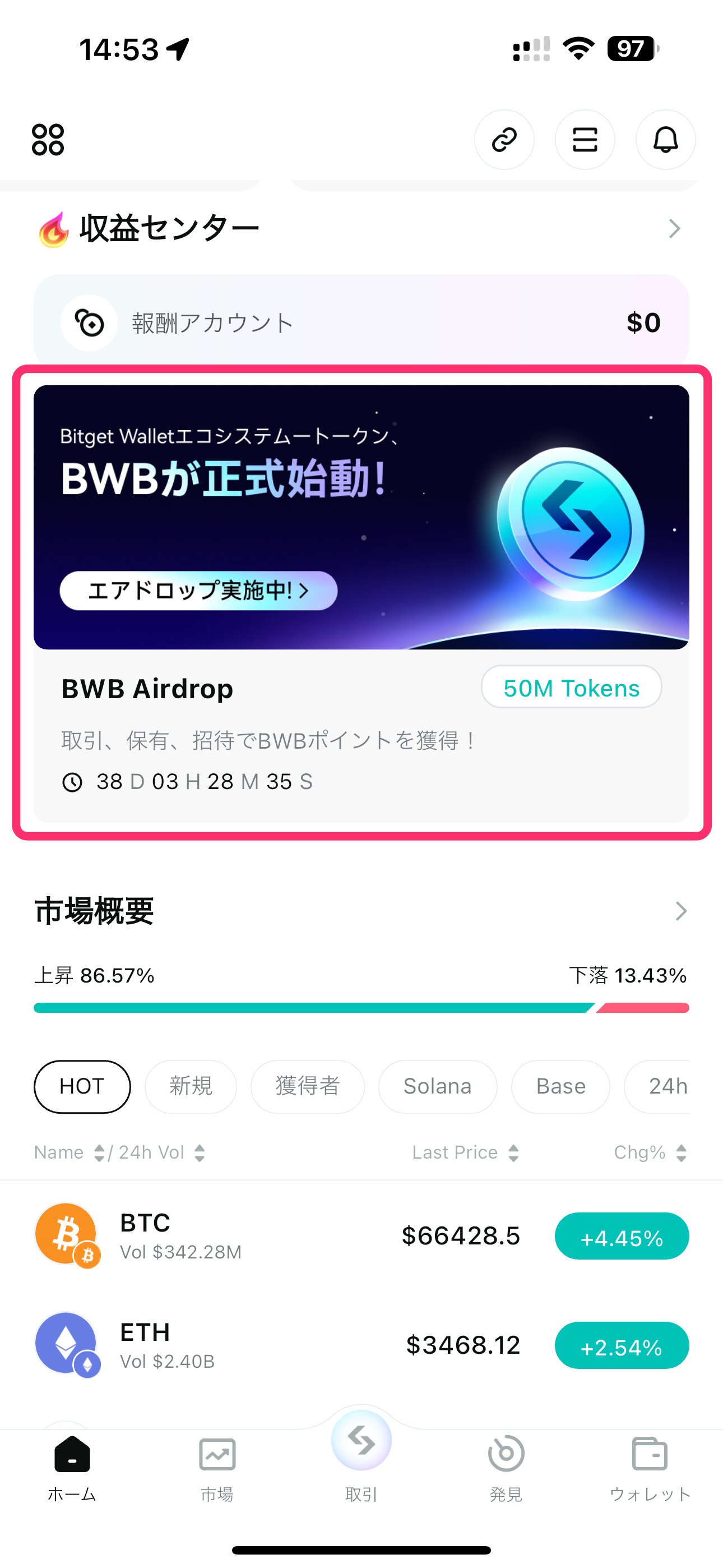Open the four-circle apps menu icon

[x=48, y=140]
